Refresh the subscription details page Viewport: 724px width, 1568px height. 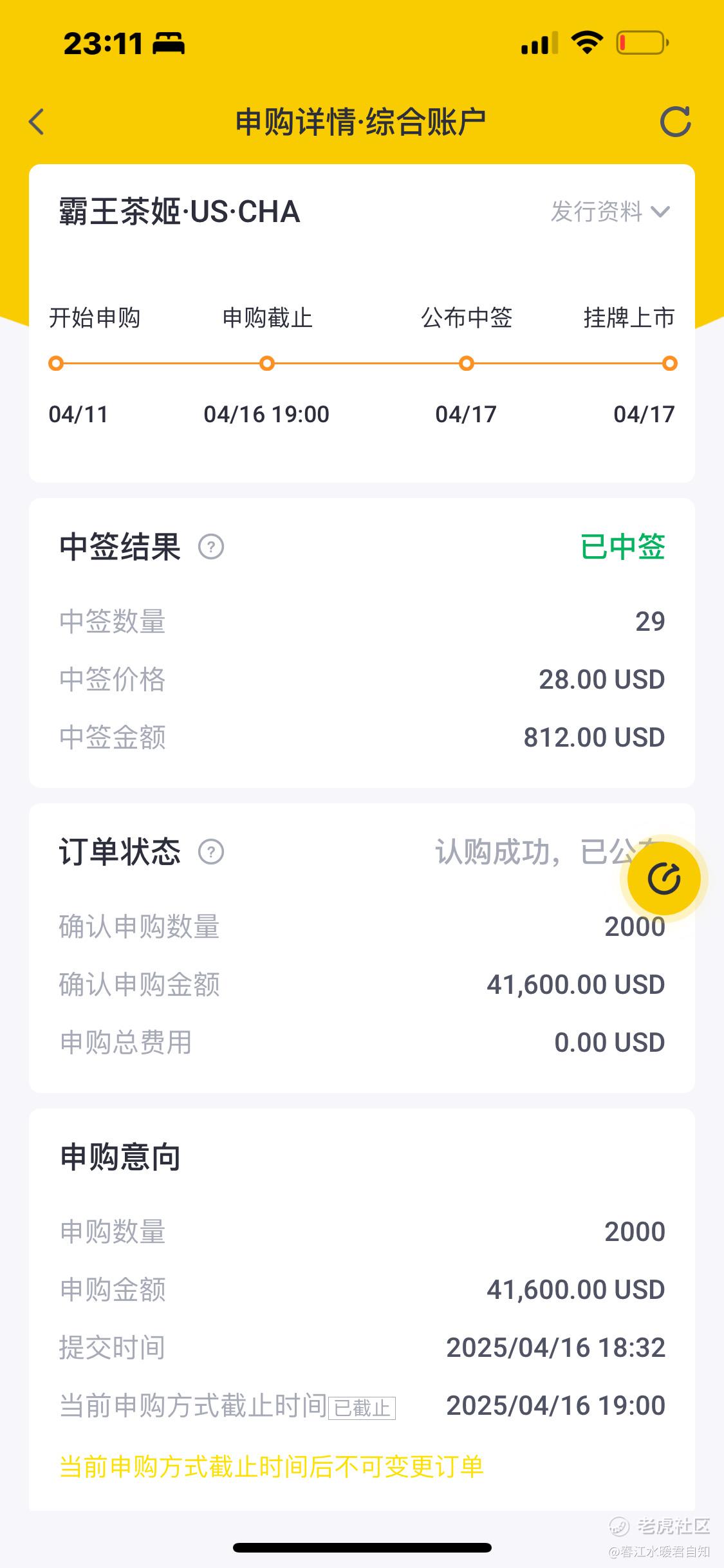click(675, 122)
